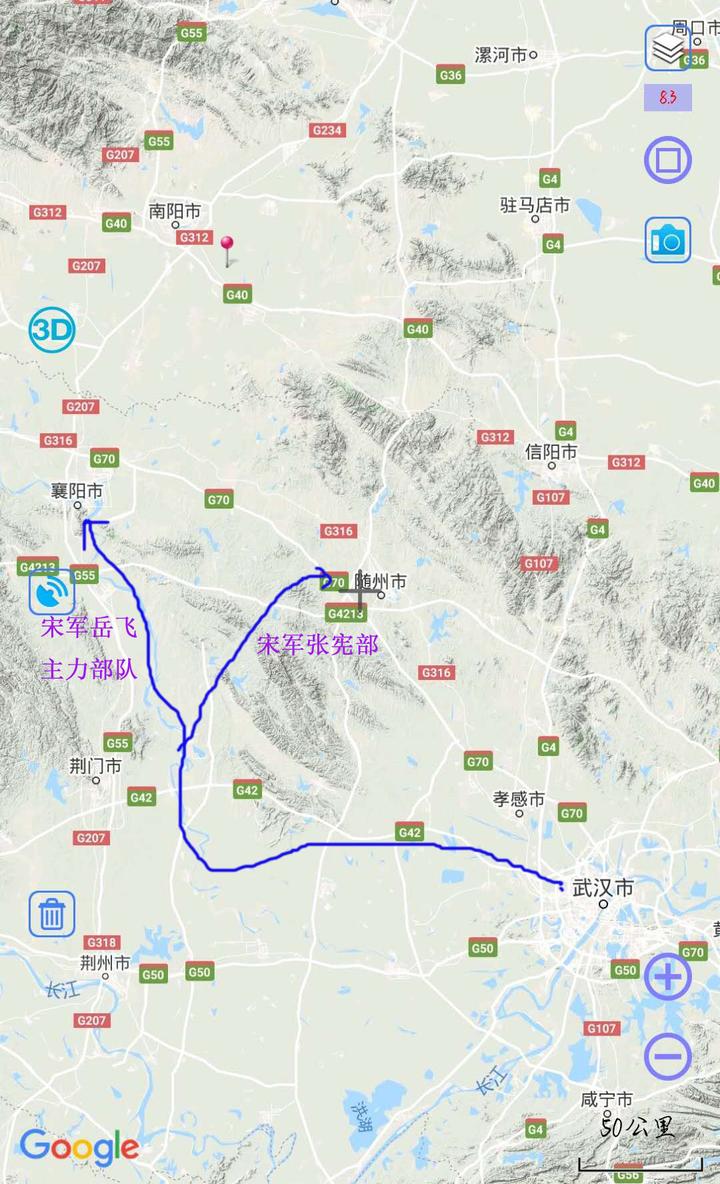Zoom out with the minus button
The width and height of the screenshot is (720, 1184).
tap(668, 1056)
